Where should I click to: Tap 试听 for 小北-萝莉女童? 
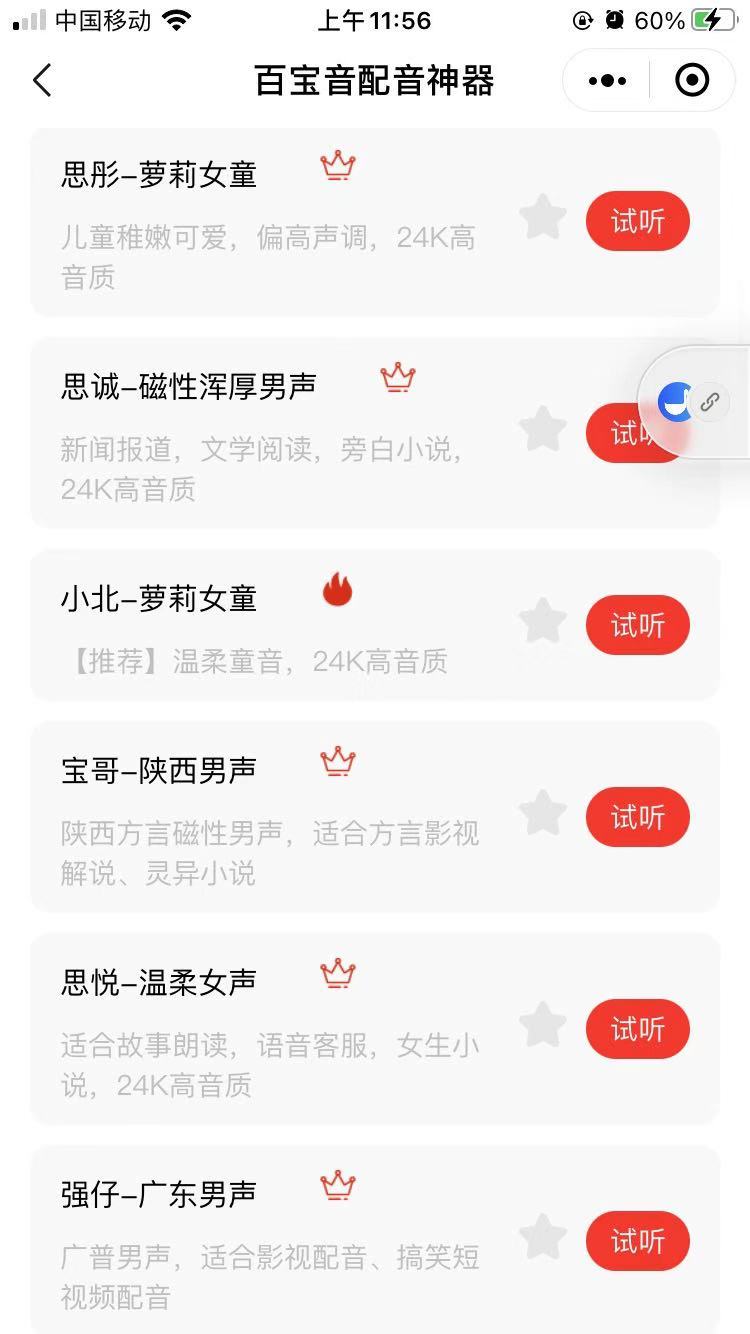[x=637, y=625]
